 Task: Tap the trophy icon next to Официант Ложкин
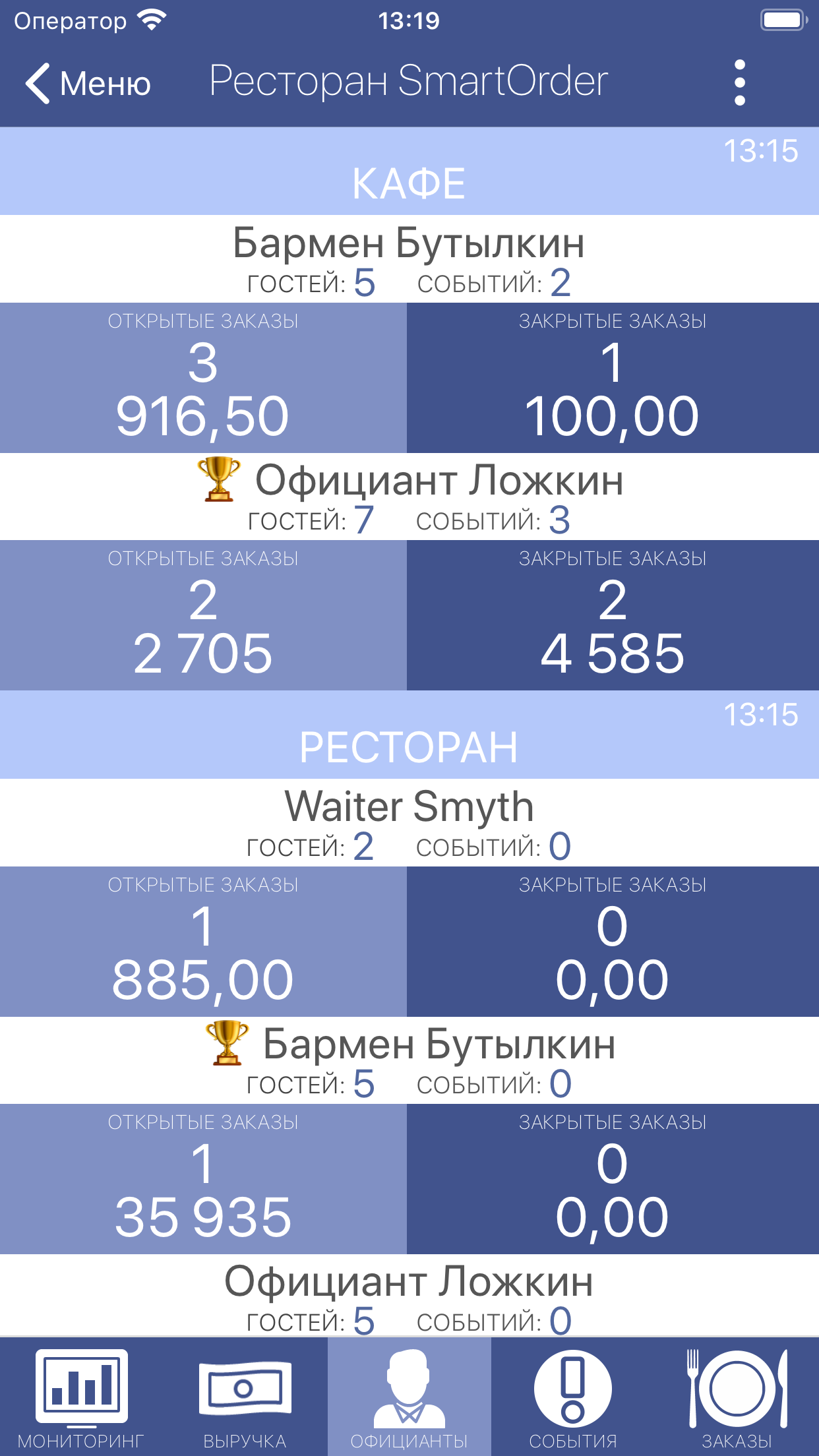tap(218, 483)
